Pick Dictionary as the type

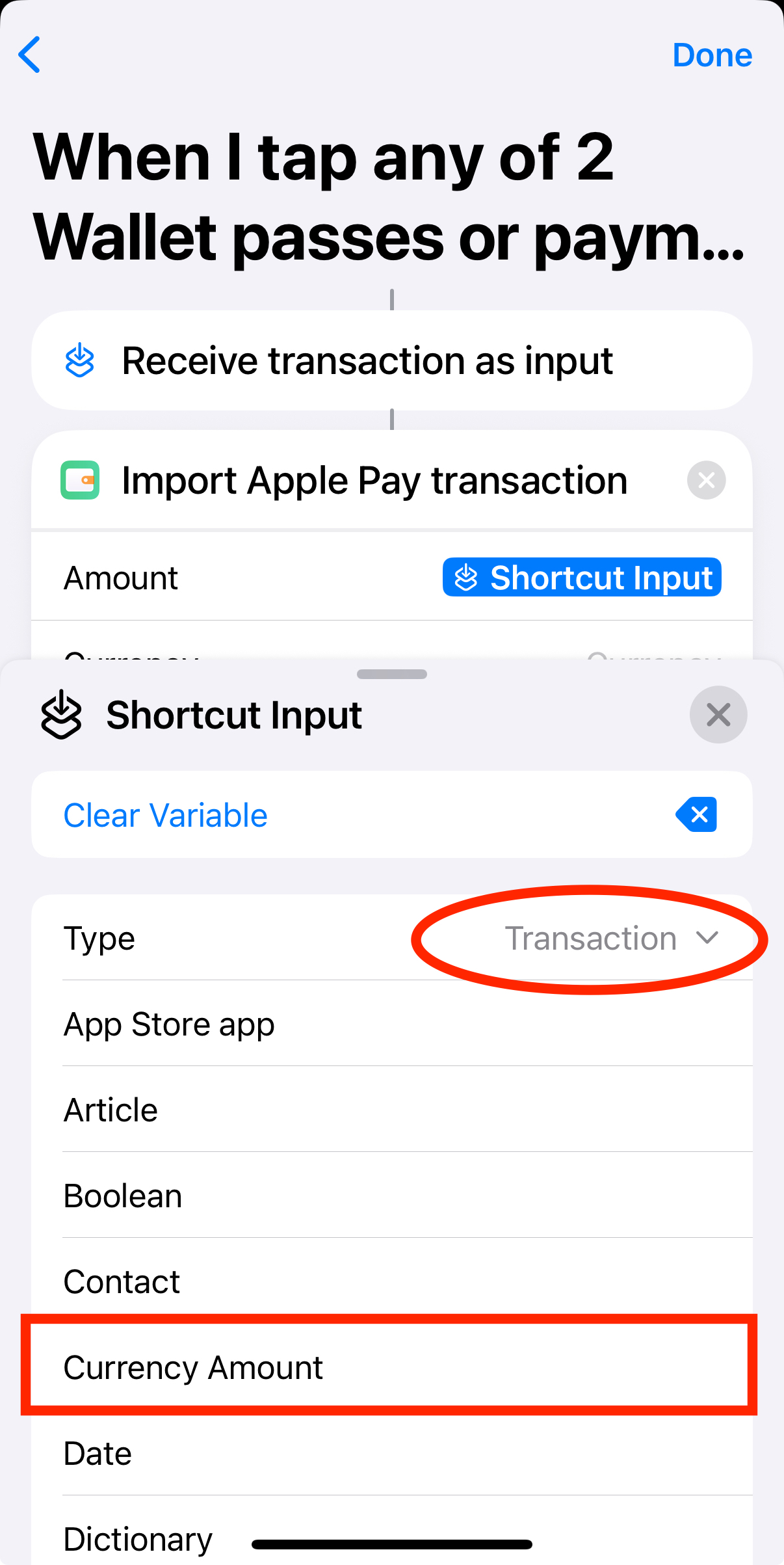click(138, 1539)
